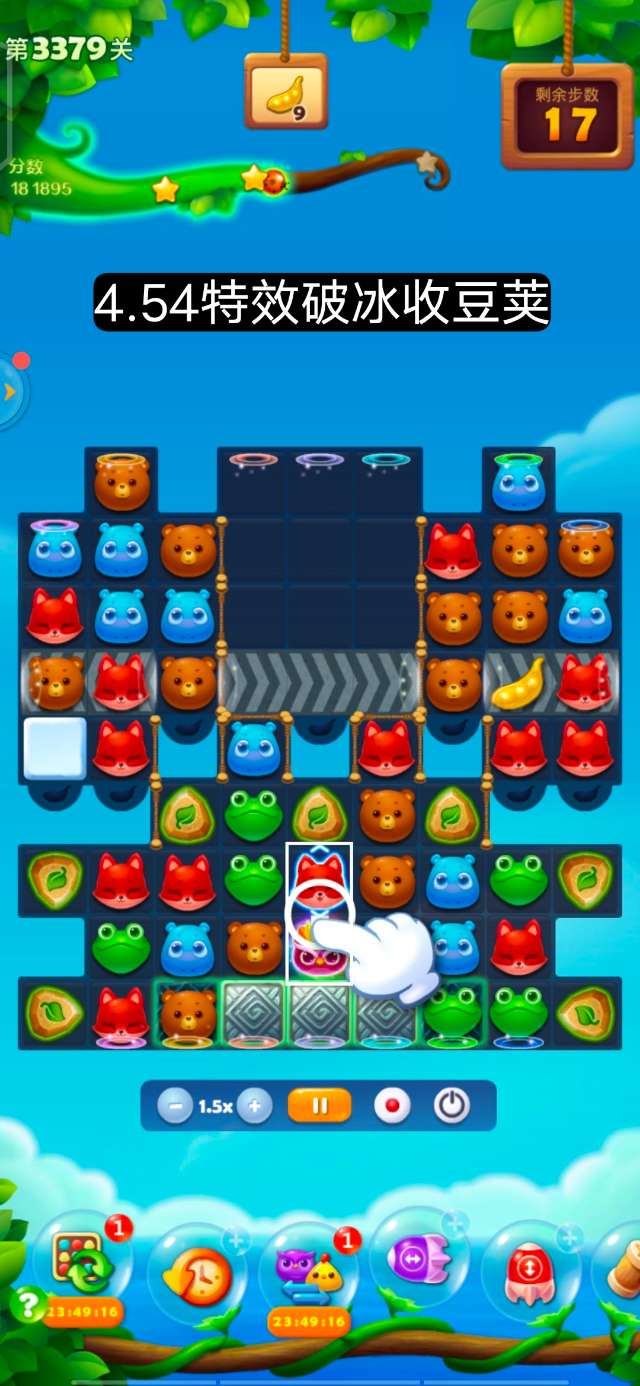
Task: Select the red vertical rocket booster
Action: pyautogui.click(x=530, y=1270)
